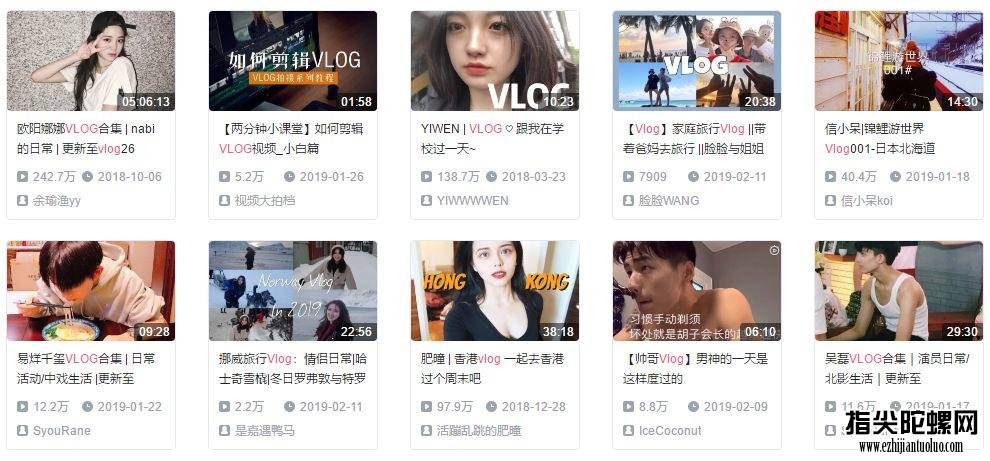Visit uploader 脸脸WANG's profile
990x461 pixels.
pos(668,200)
